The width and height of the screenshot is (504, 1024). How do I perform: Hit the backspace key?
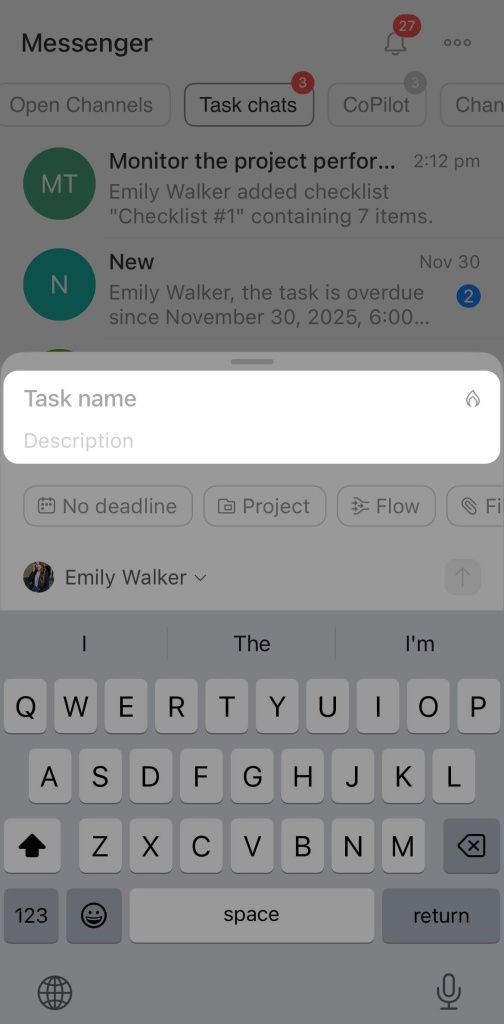coord(471,846)
